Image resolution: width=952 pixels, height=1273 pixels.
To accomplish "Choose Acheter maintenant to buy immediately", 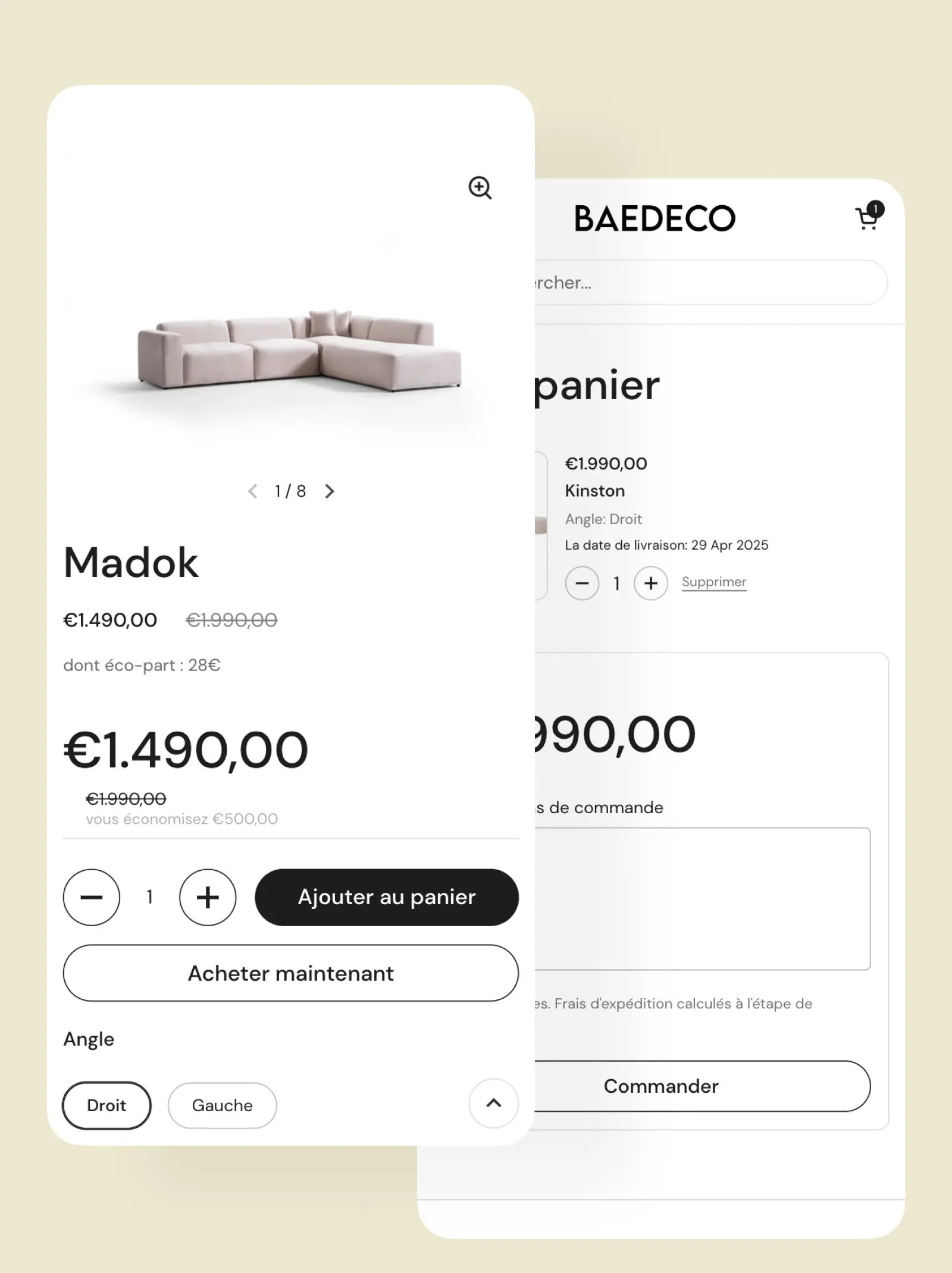I will click(x=290, y=973).
